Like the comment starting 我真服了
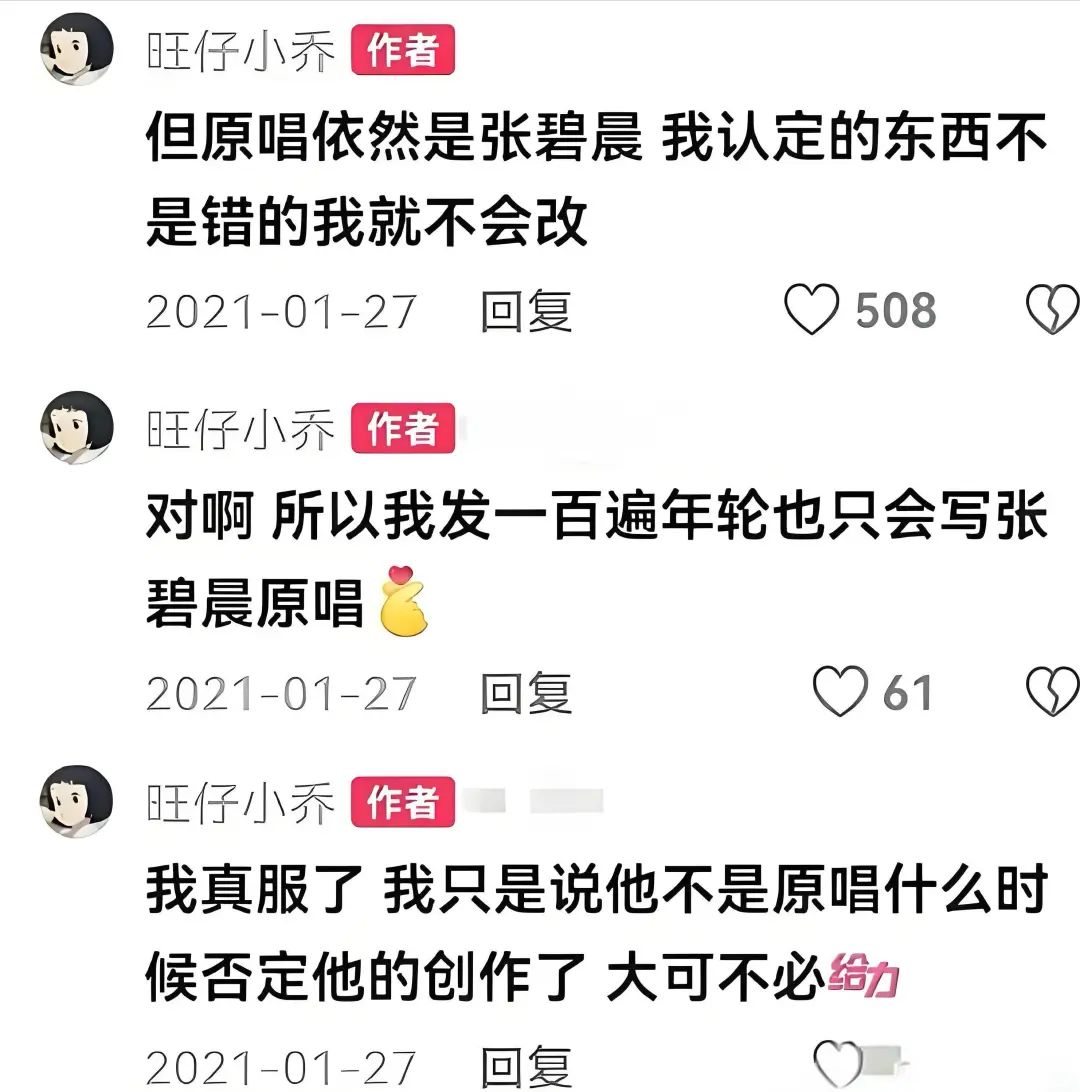 point(838,1062)
